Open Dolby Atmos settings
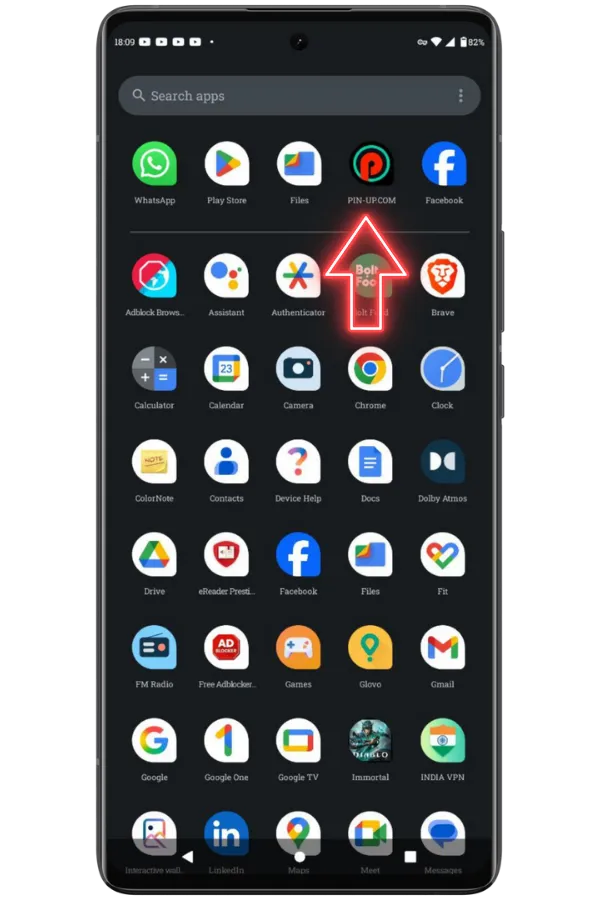The image size is (600, 900). pos(442,462)
